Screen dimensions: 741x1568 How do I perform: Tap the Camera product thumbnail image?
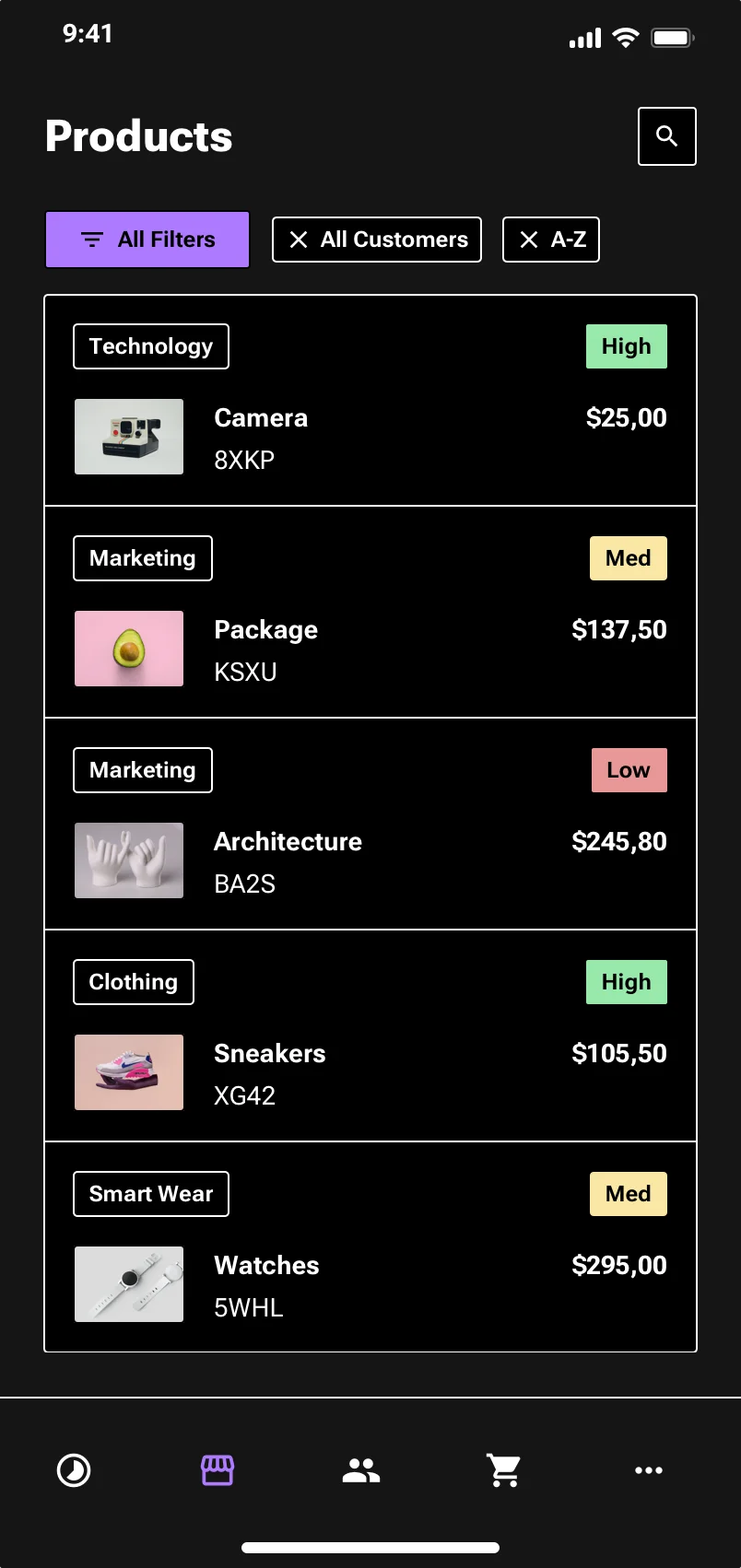128,437
